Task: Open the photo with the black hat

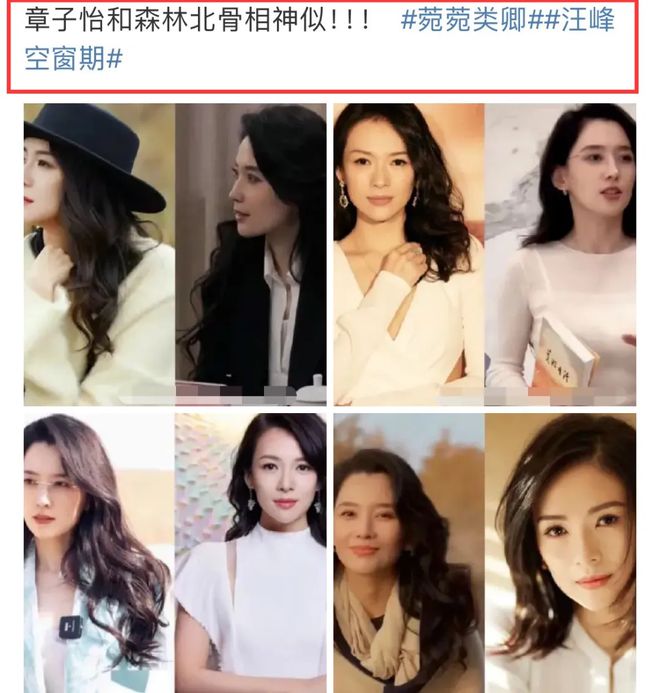Action: (99, 250)
